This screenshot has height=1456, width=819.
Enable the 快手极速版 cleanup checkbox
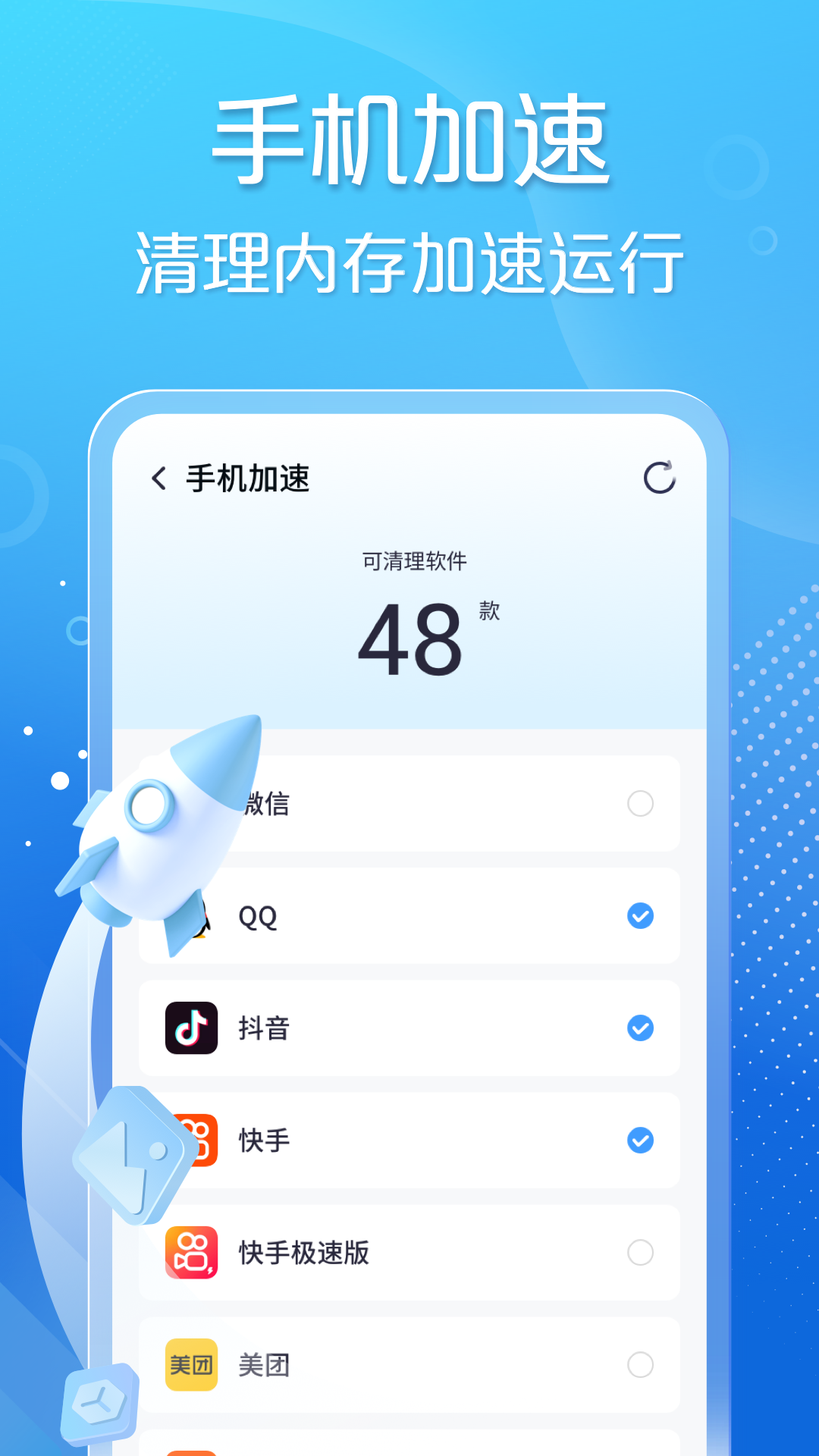[641, 1253]
